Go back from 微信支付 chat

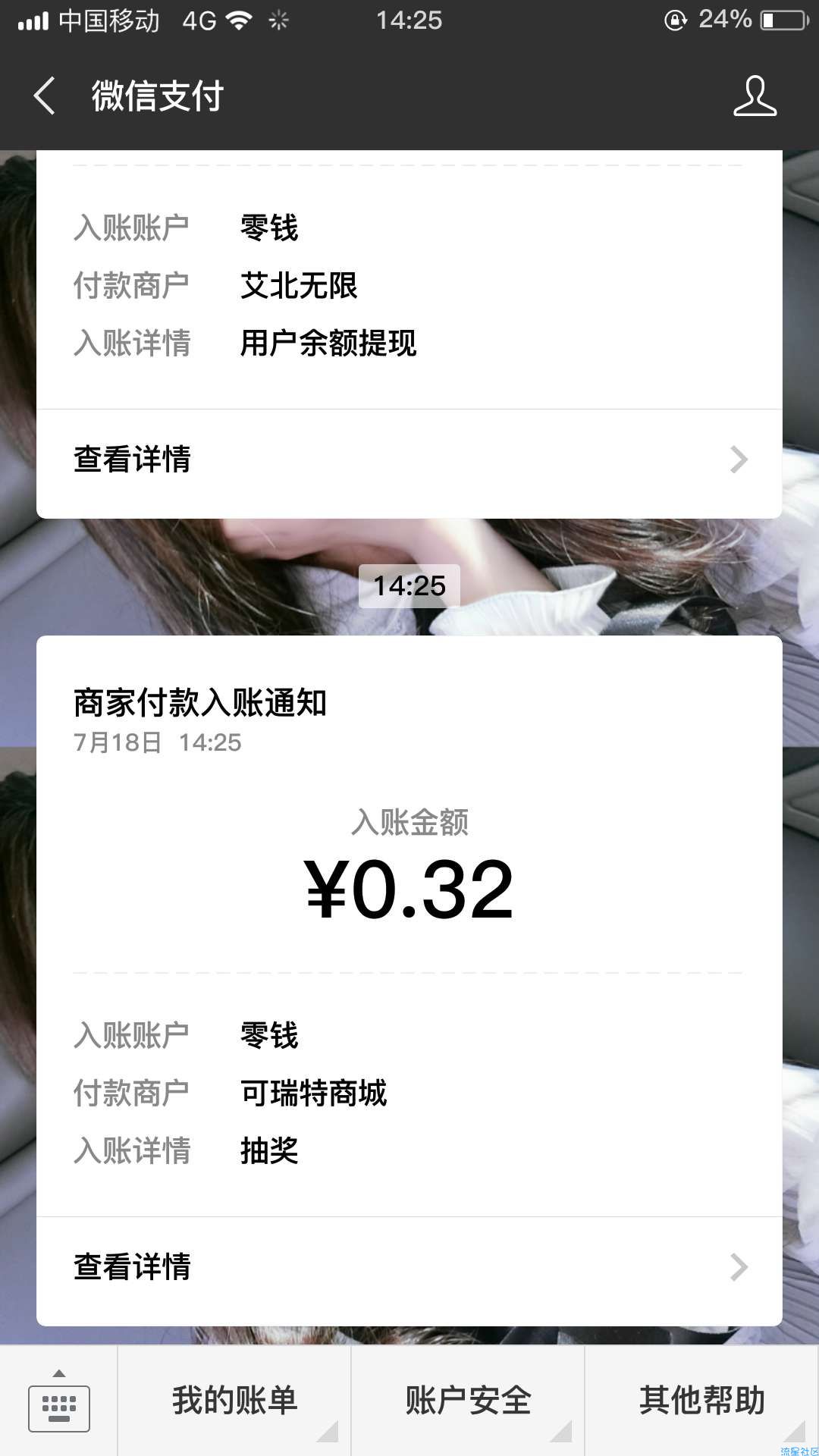[45, 96]
